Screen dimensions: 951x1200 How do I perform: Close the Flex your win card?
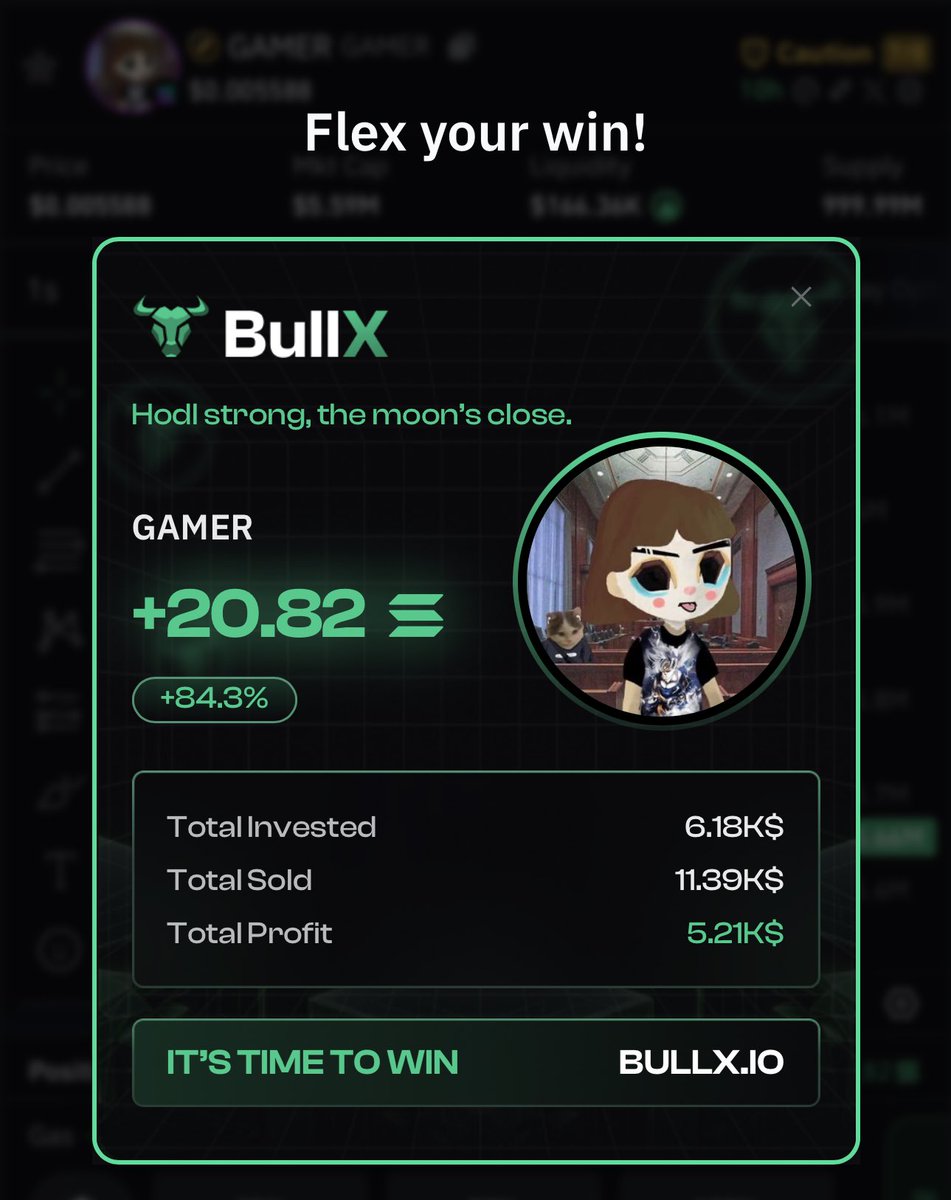coord(800,297)
